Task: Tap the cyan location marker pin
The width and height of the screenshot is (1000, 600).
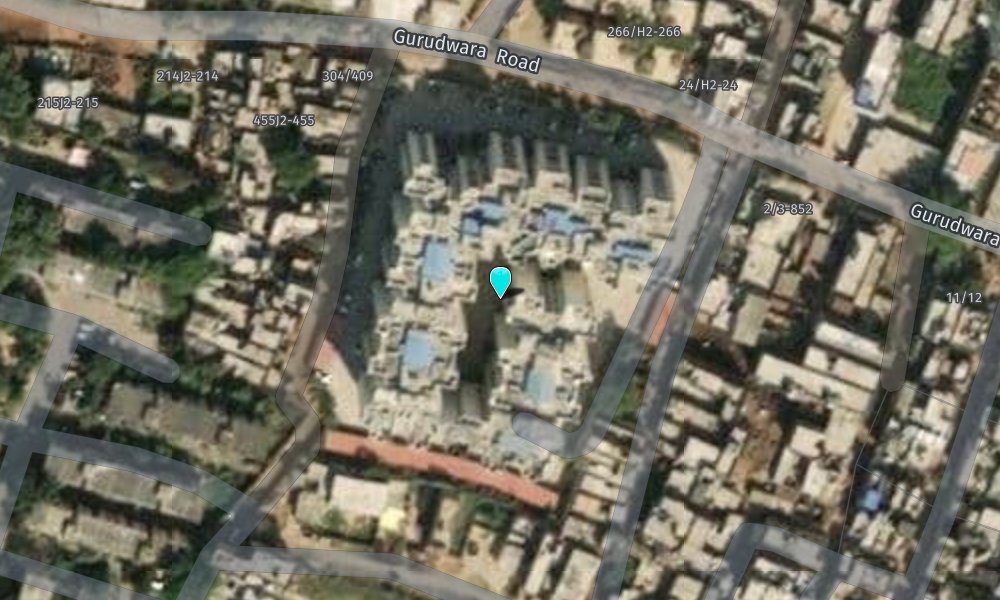Action: [x=499, y=281]
